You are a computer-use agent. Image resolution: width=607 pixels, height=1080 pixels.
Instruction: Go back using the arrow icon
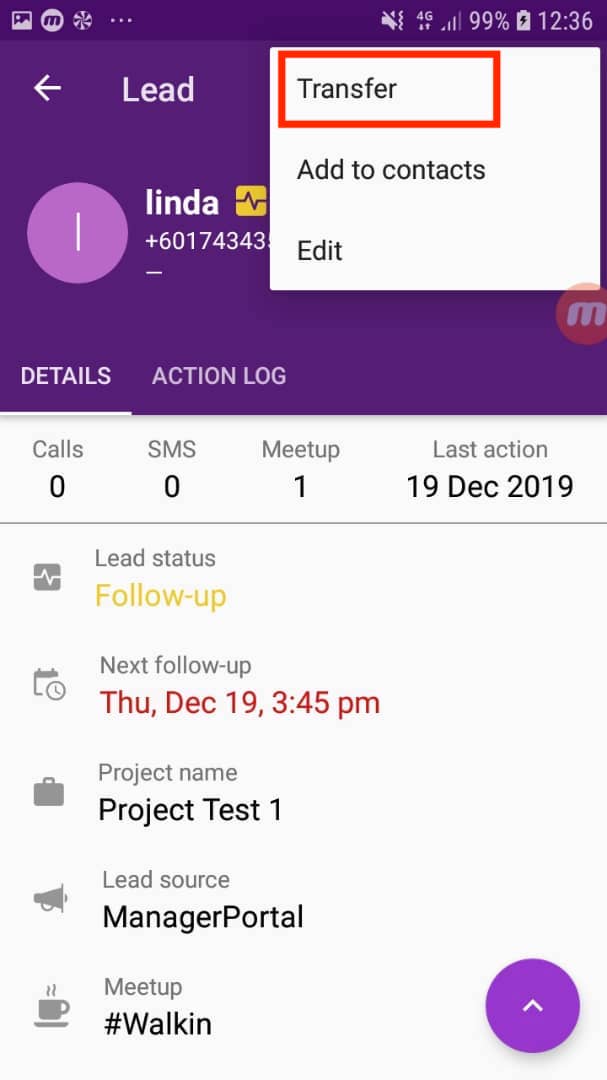point(48,88)
